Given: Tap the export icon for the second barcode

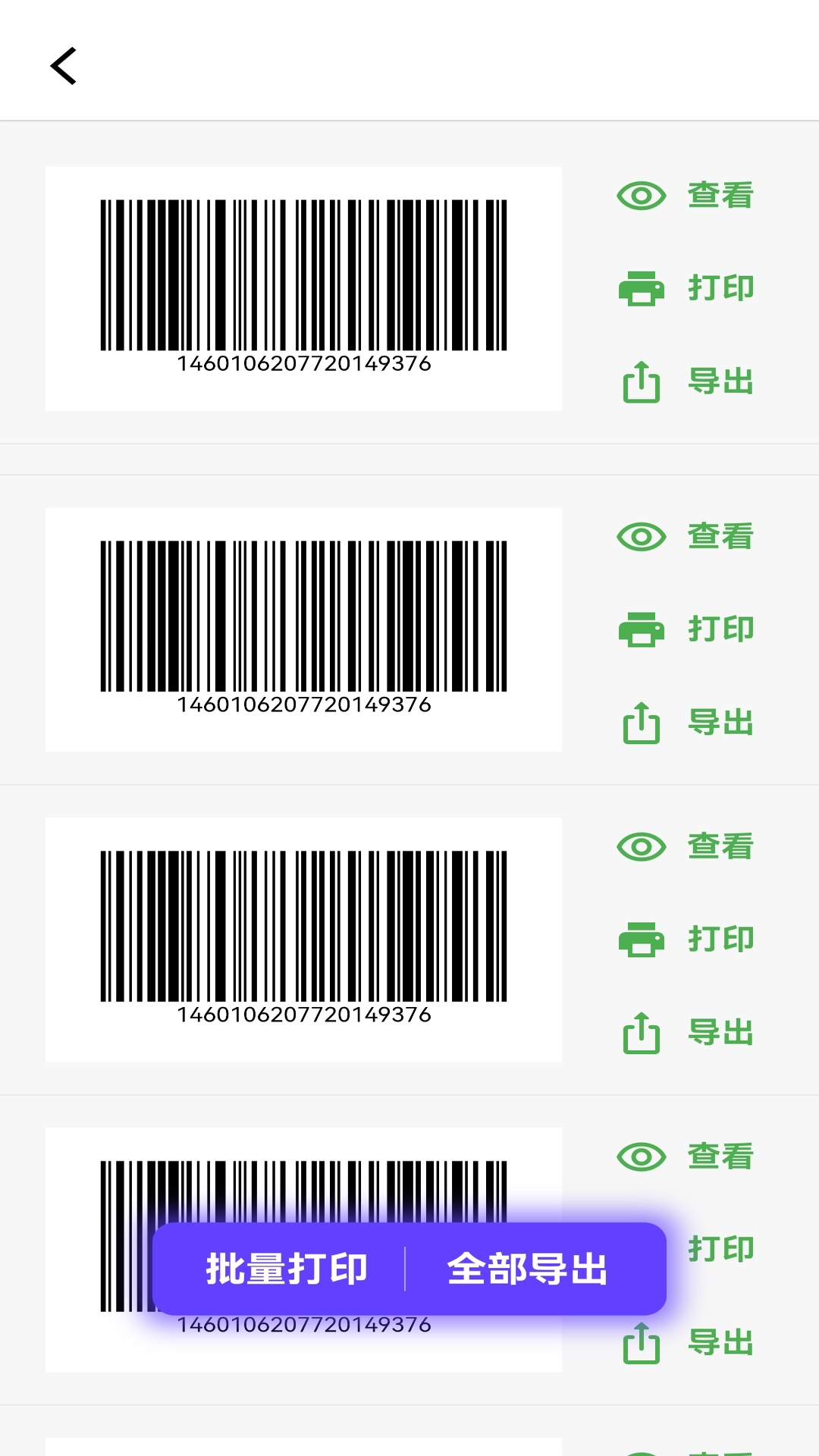Looking at the screenshot, I should 639,723.
